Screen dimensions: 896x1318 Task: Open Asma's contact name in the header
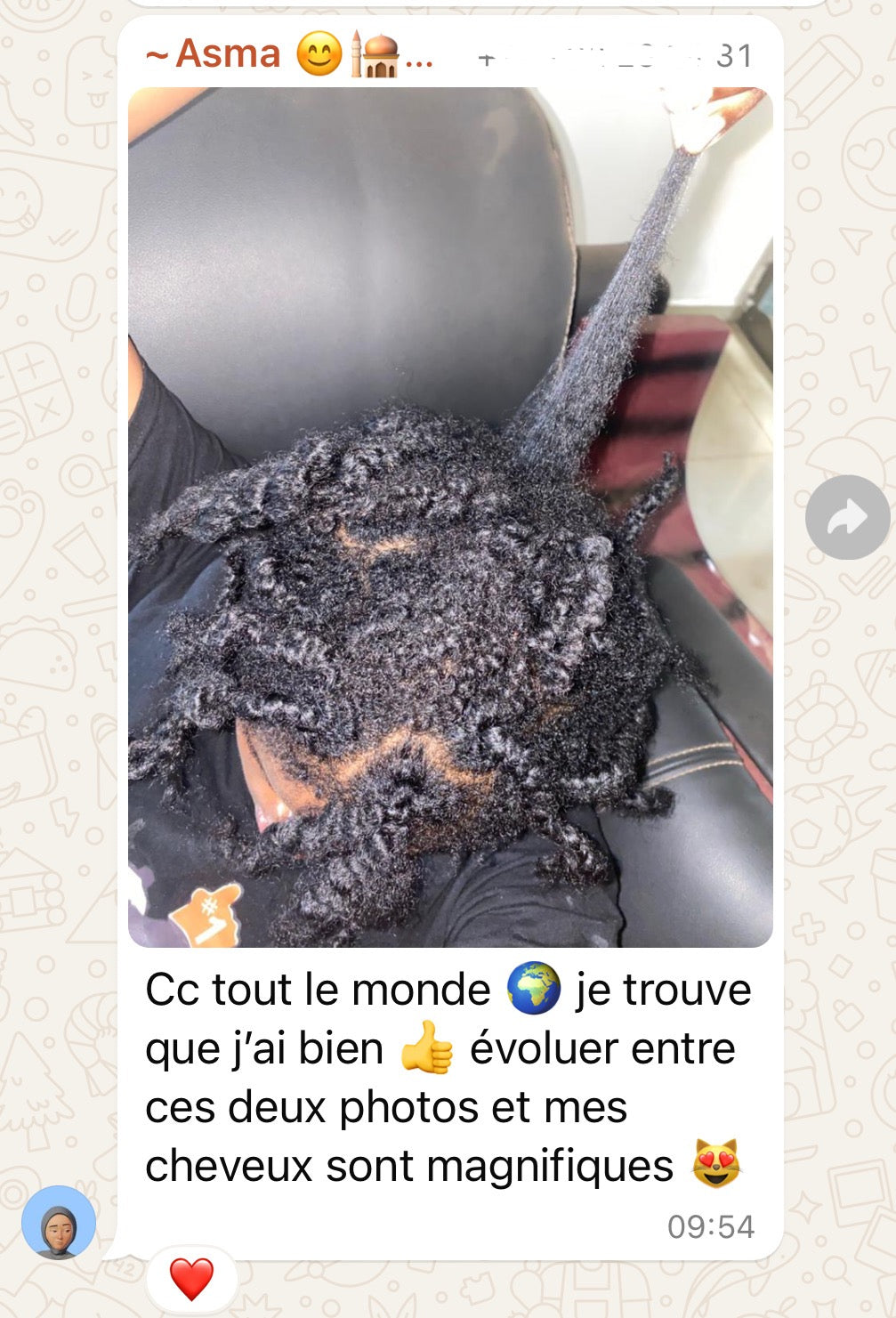(228, 54)
